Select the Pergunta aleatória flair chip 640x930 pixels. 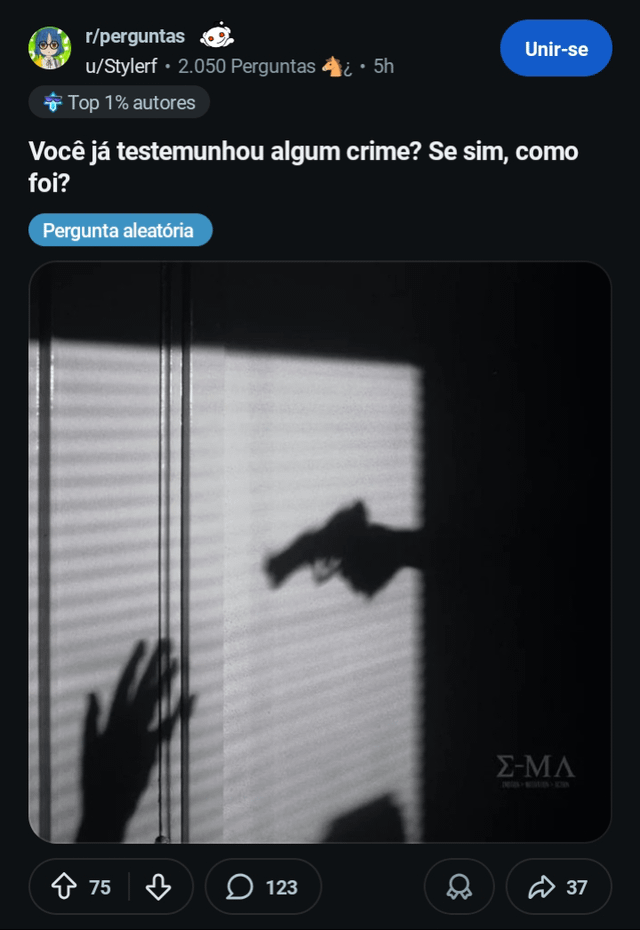coord(120,230)
